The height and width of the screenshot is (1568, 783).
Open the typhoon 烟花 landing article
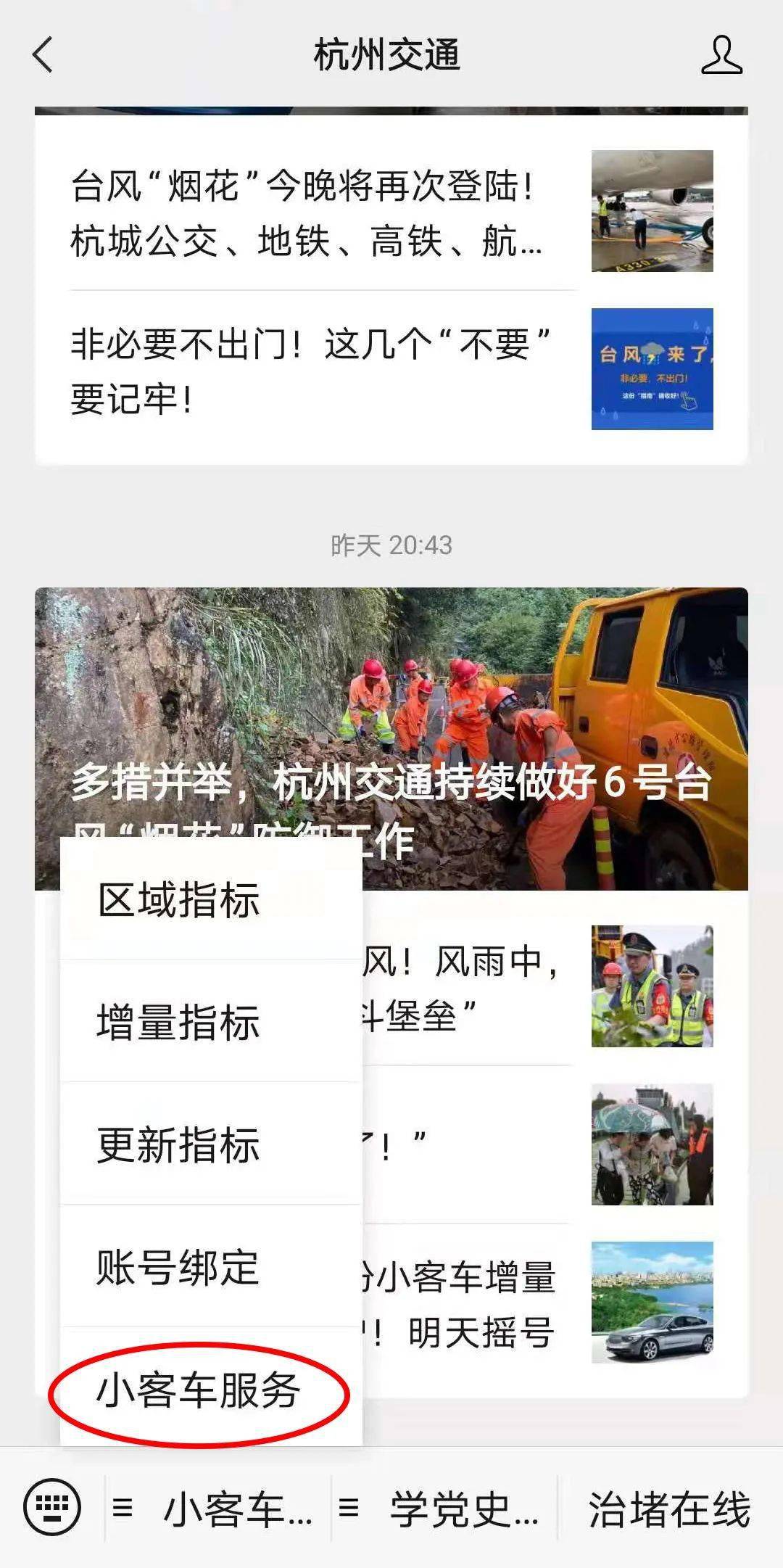pyautogui.click(x=391, y=212)
